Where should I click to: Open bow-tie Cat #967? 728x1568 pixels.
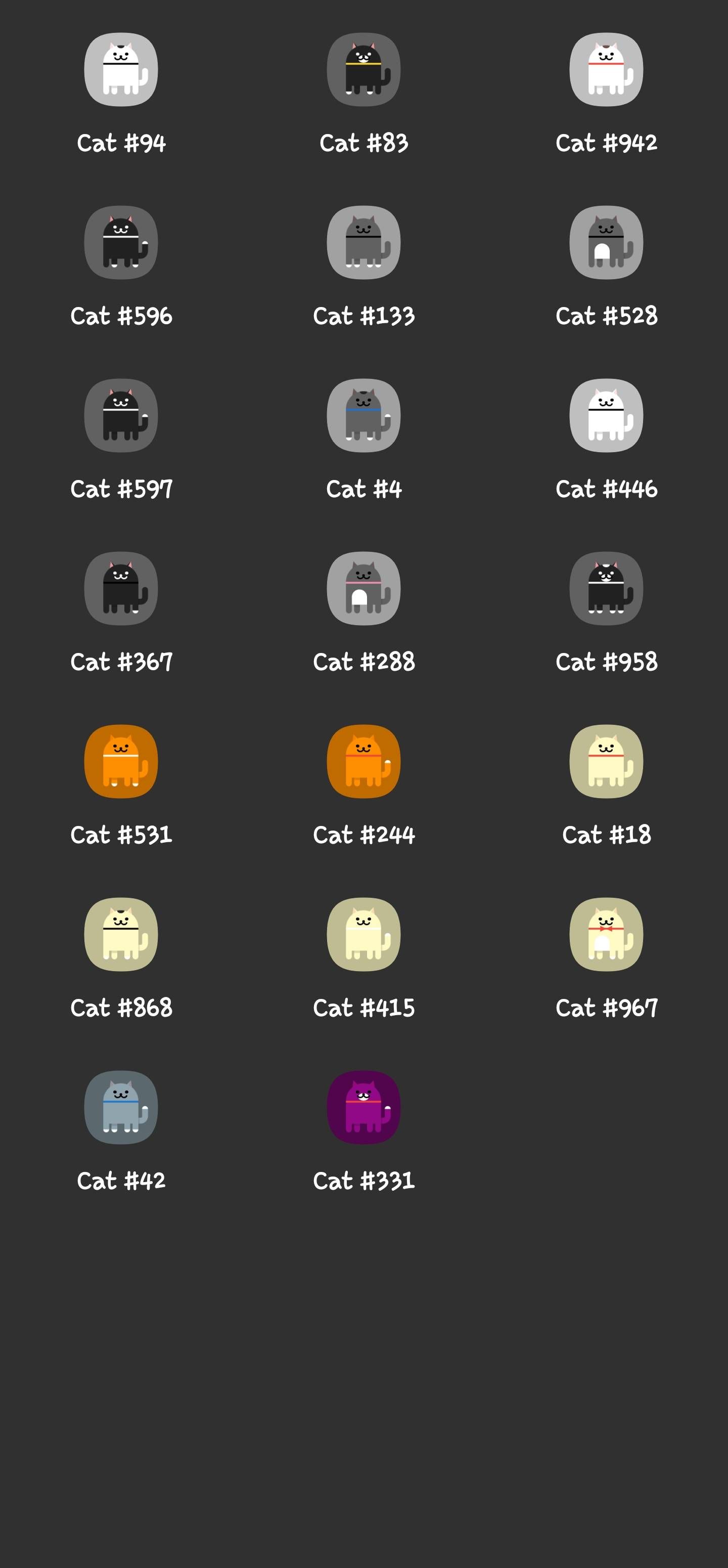coord(606,934)
